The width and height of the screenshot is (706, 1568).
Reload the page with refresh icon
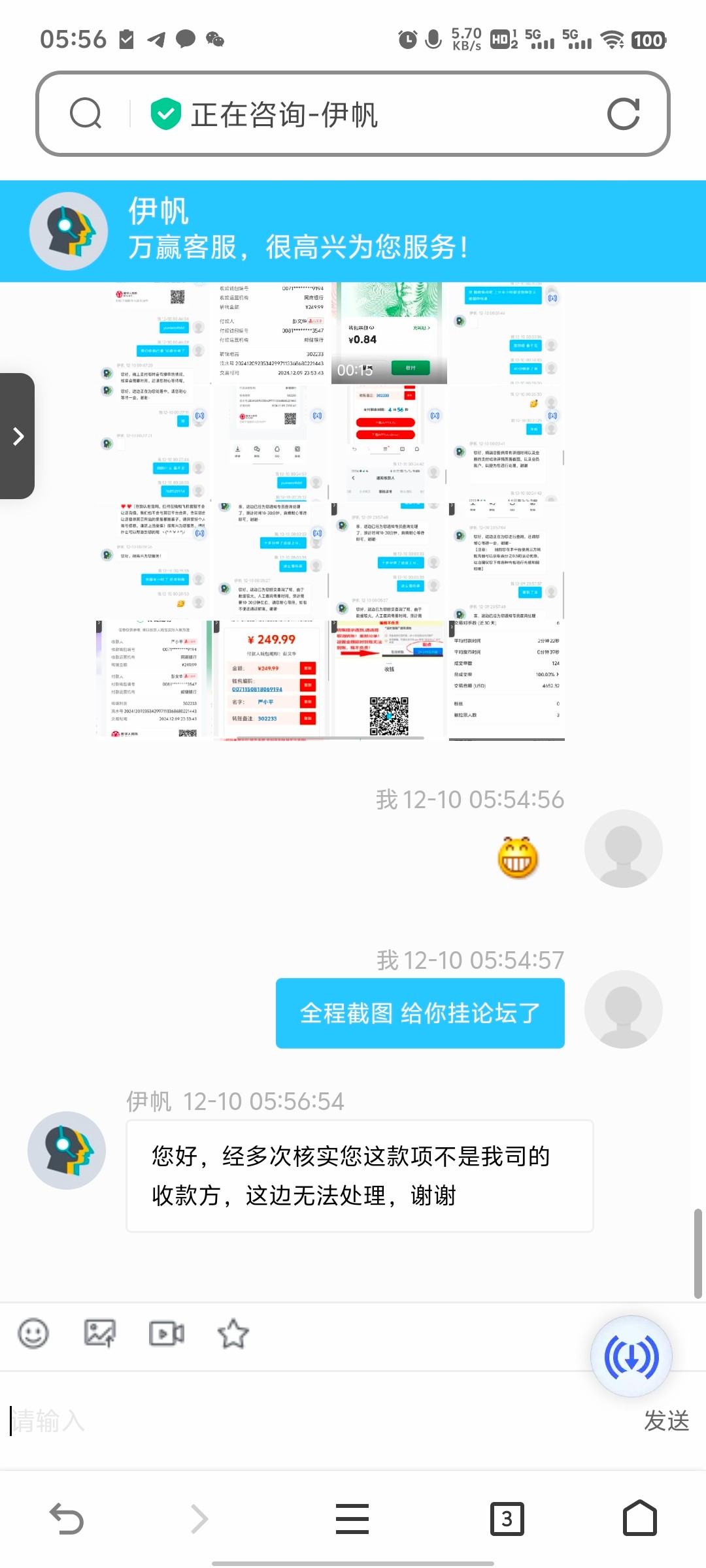[x=623, y=114]
